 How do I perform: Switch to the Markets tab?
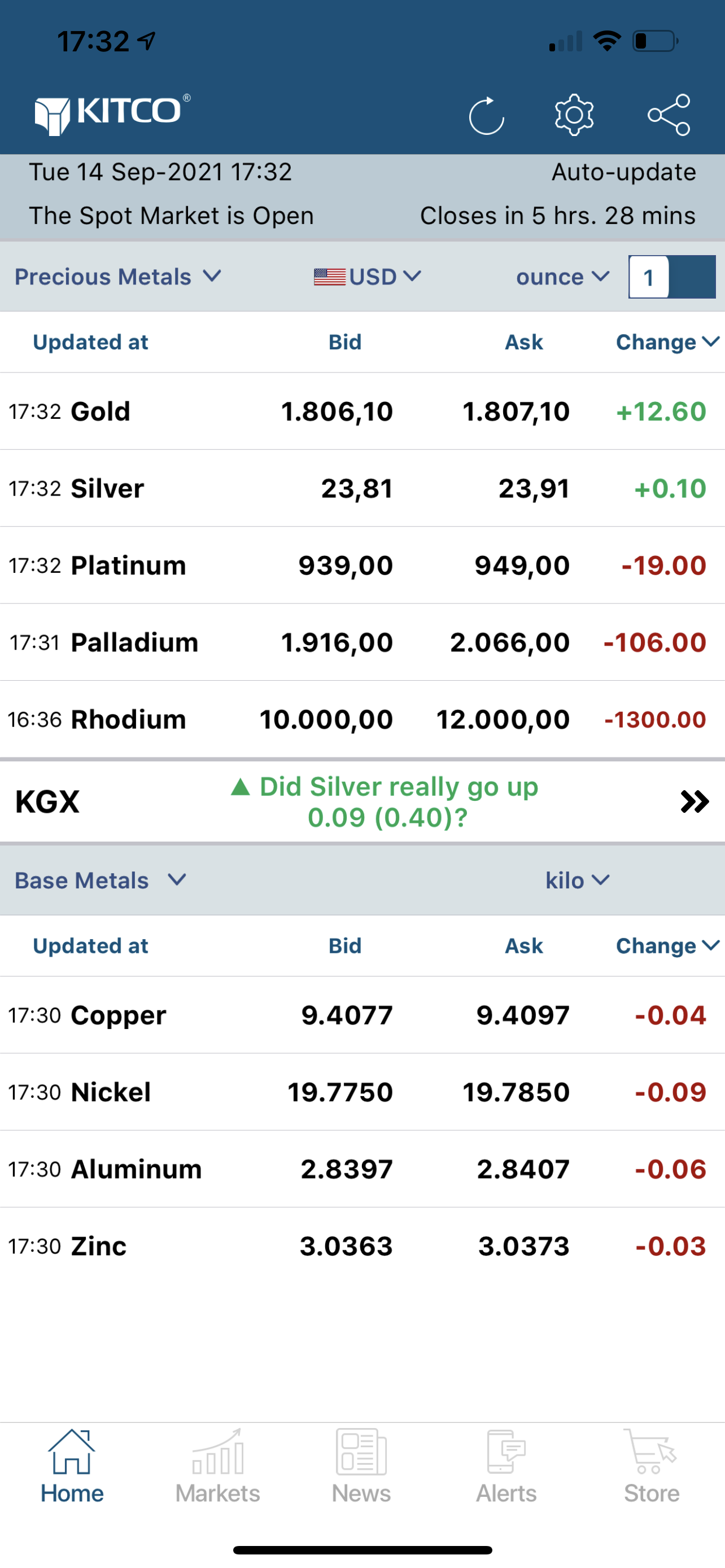(217, 1466)
